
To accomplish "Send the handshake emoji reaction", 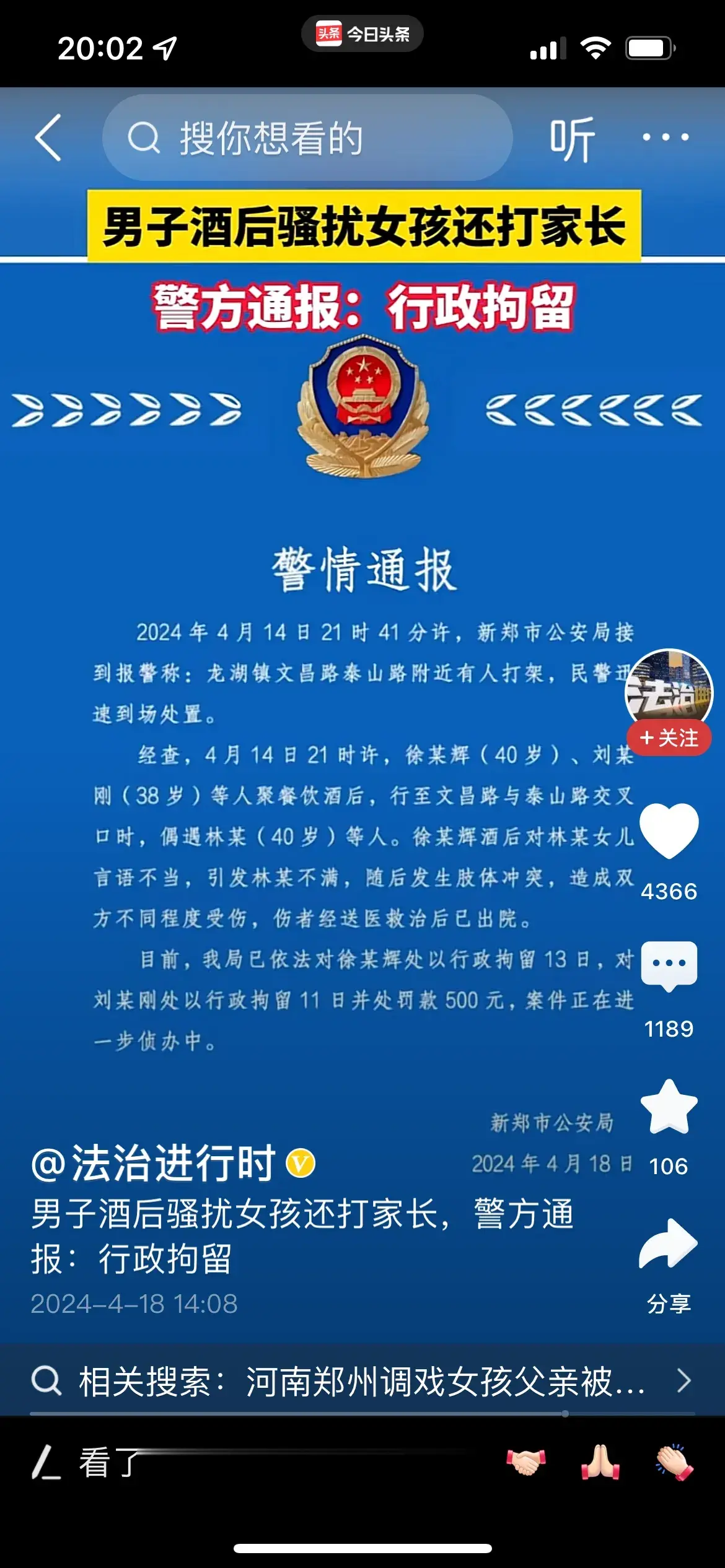I will pos(525,1463).
